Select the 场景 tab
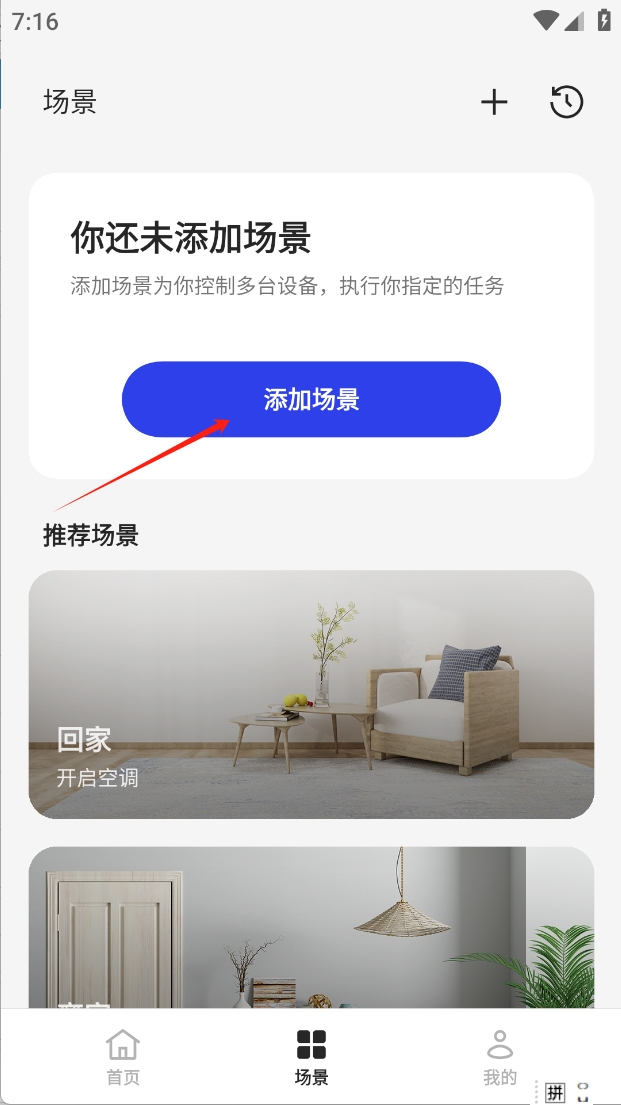This screenshot has width=621, height=1105. coord(311,1058)
